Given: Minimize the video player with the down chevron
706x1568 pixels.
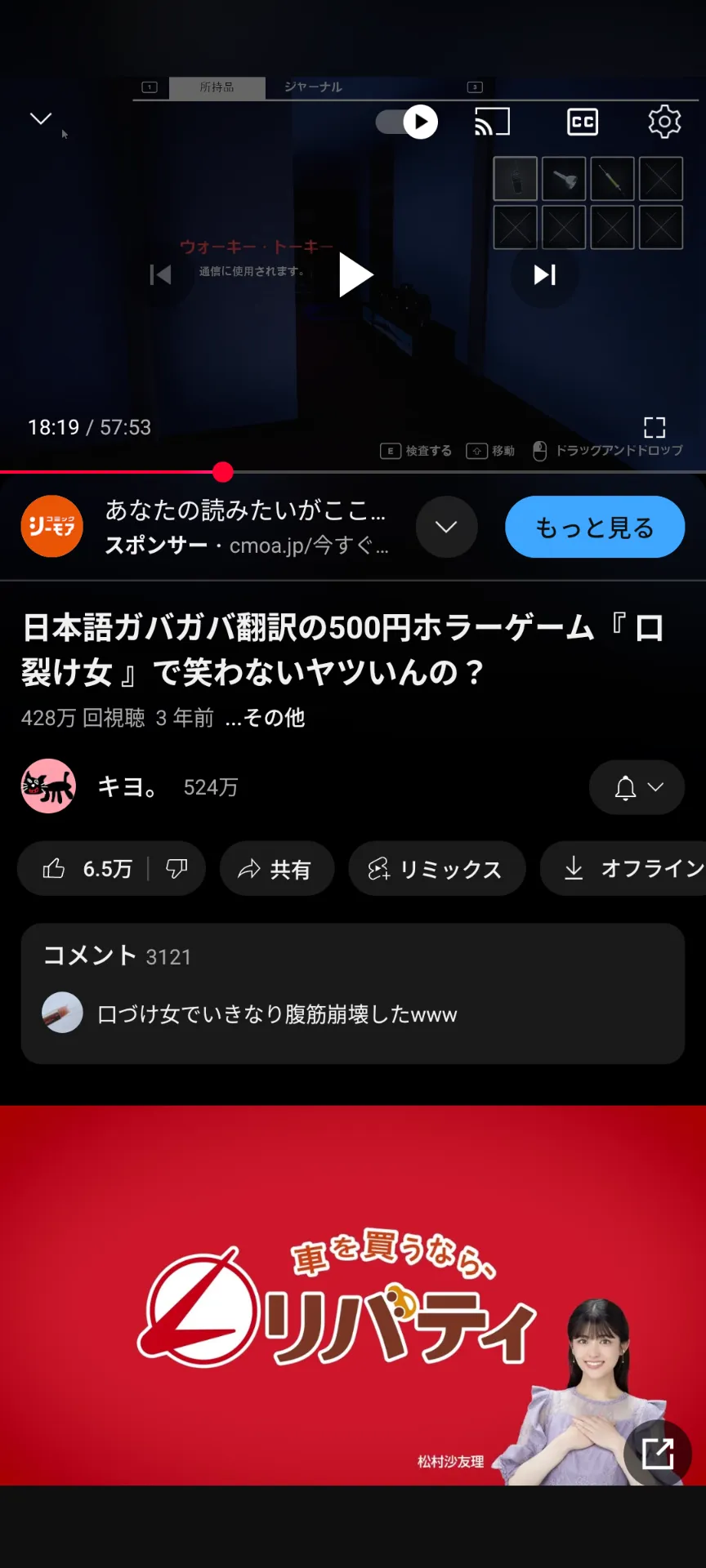Looking at the screenshot, I should coord(41,119).
